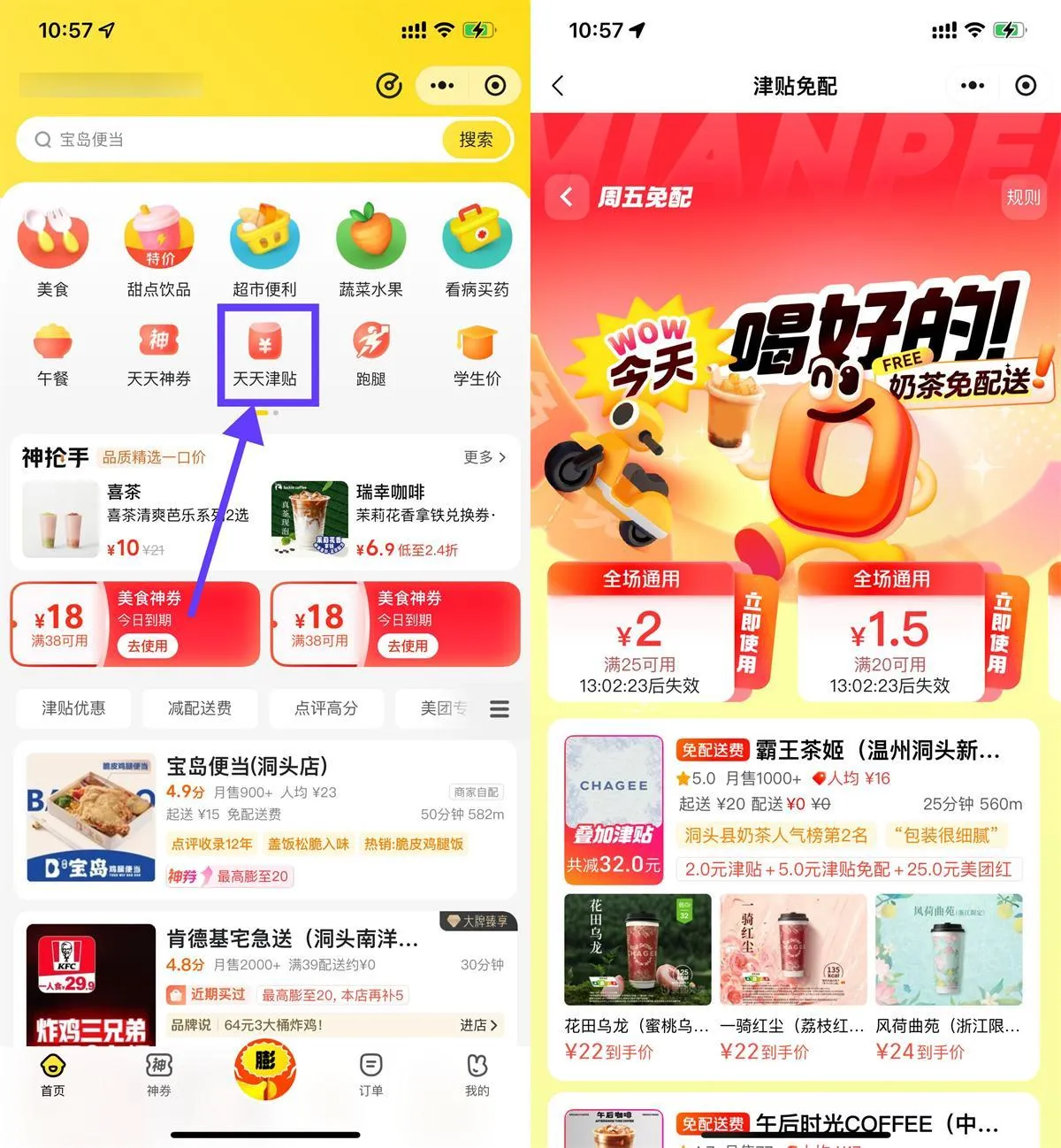Open the 天天津贴 entry
This screenshot has width=1061, height=1148.
coord(265,354)
